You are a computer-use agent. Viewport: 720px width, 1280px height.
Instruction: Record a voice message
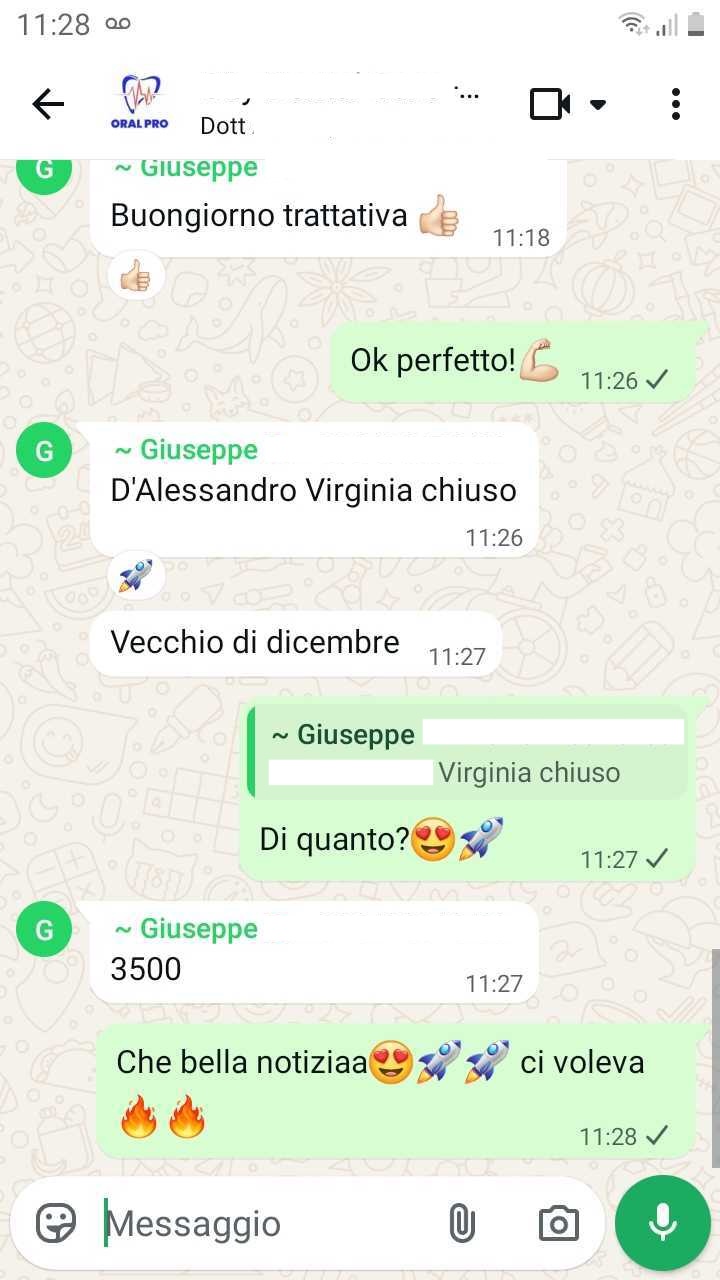pos(662,1223)
